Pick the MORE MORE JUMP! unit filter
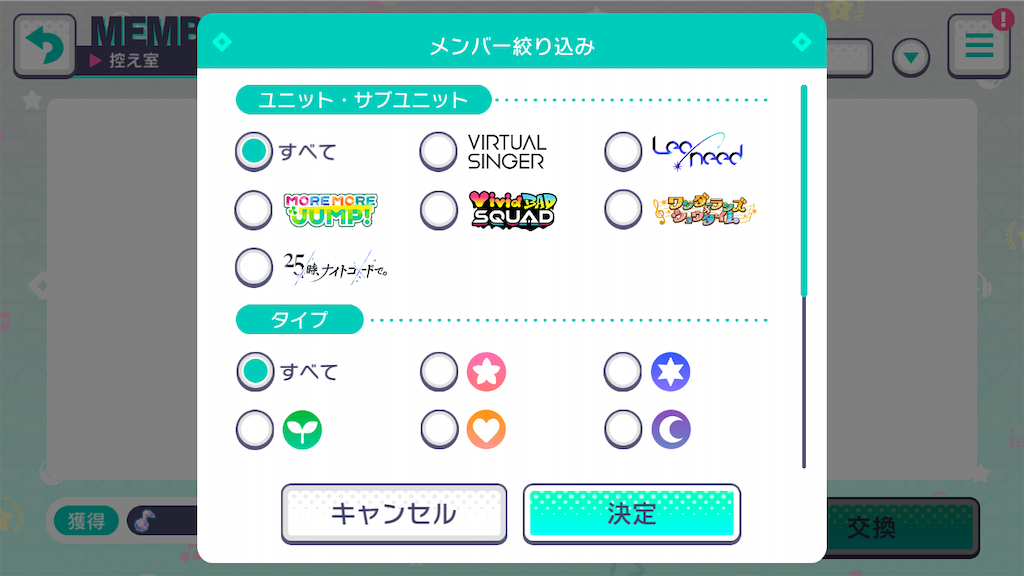 point(254,210)
